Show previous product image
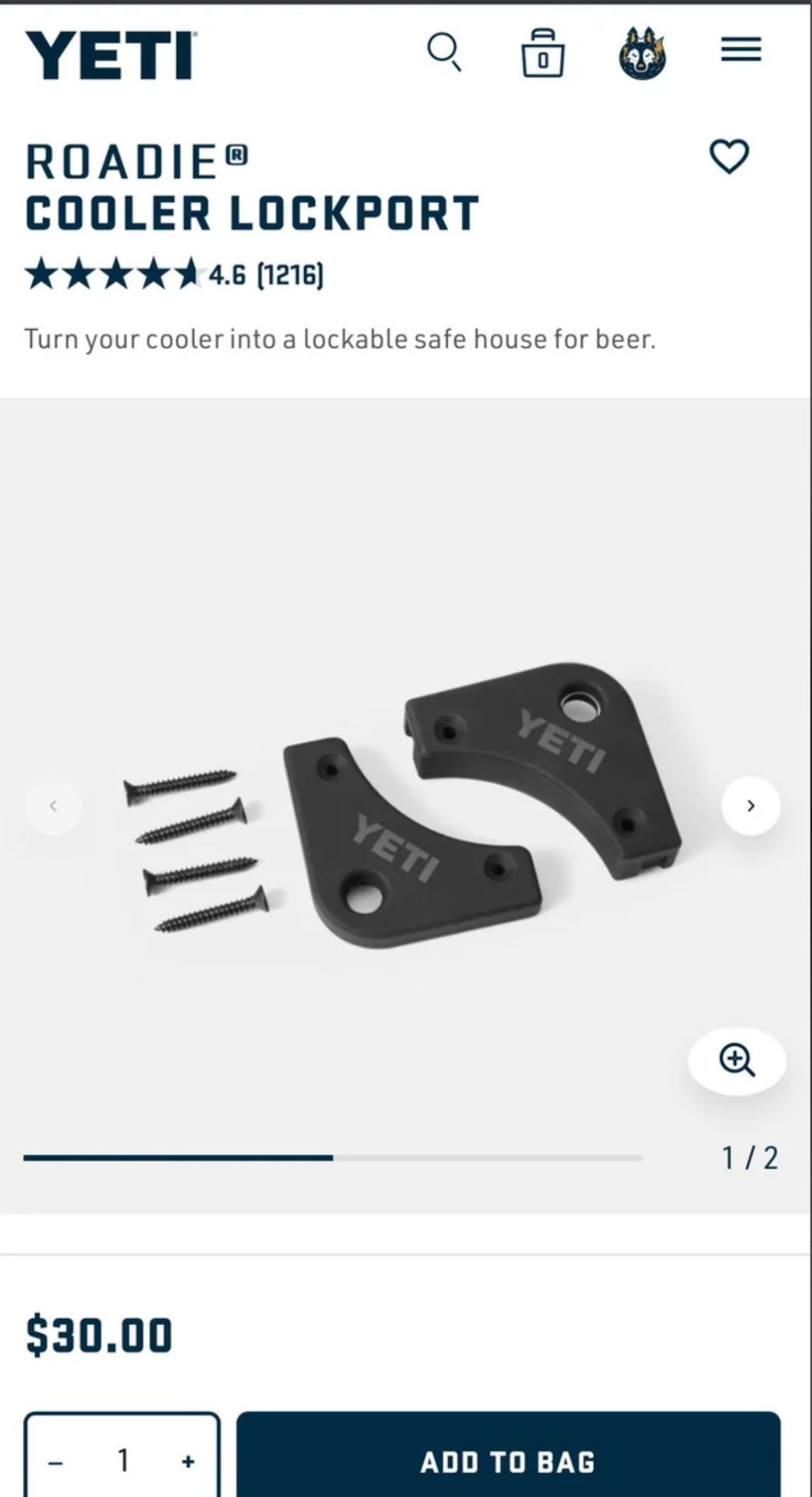 click(53, 805)
